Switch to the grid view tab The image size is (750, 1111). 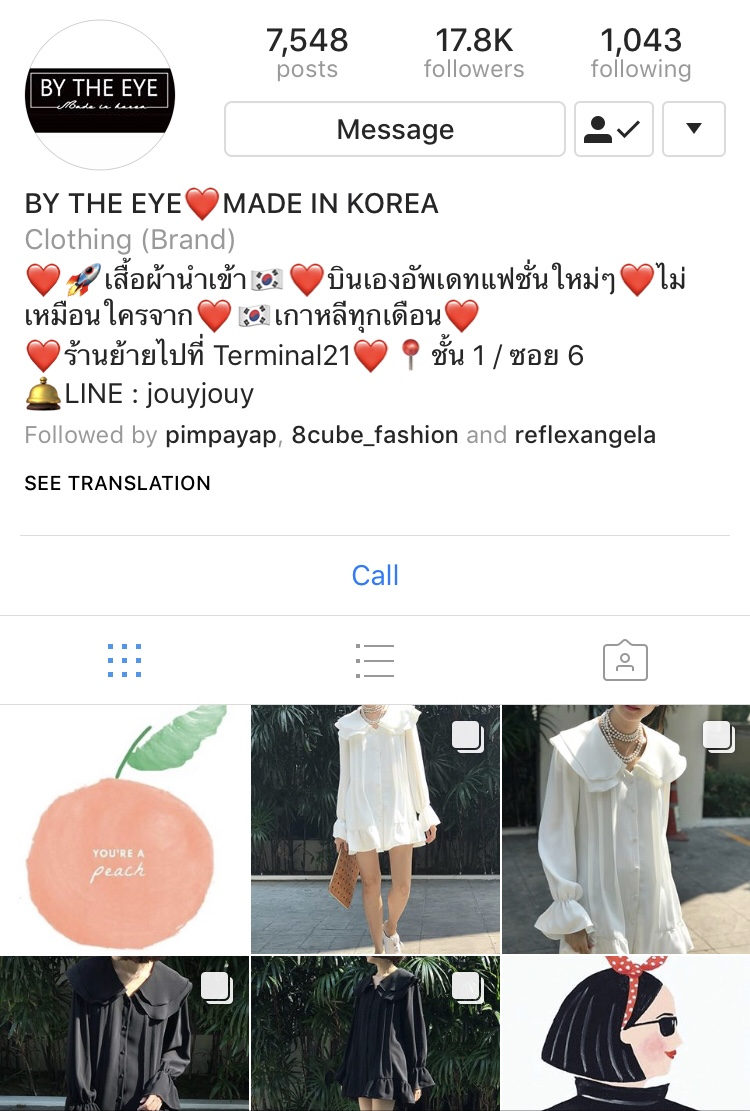(x=124, y=661)
